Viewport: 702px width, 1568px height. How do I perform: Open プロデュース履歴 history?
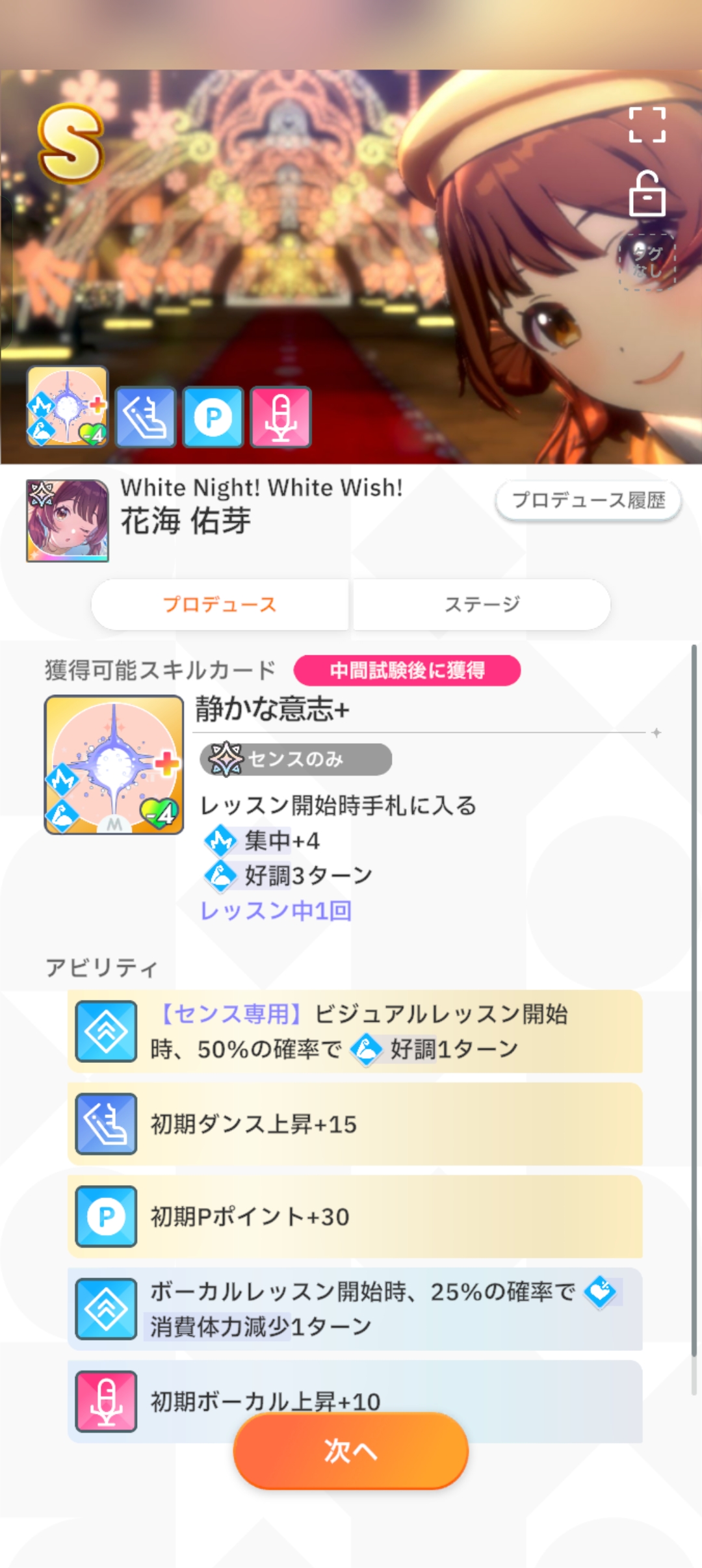[588, 501]
